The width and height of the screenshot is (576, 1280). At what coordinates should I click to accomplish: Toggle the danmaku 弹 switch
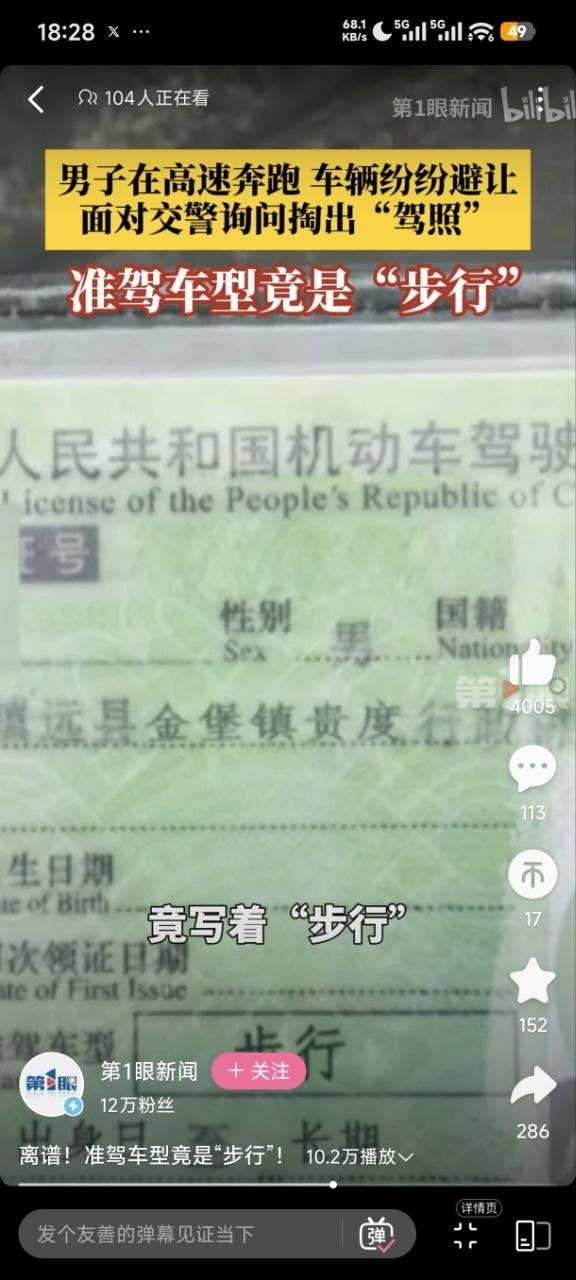pos(378,1234)
